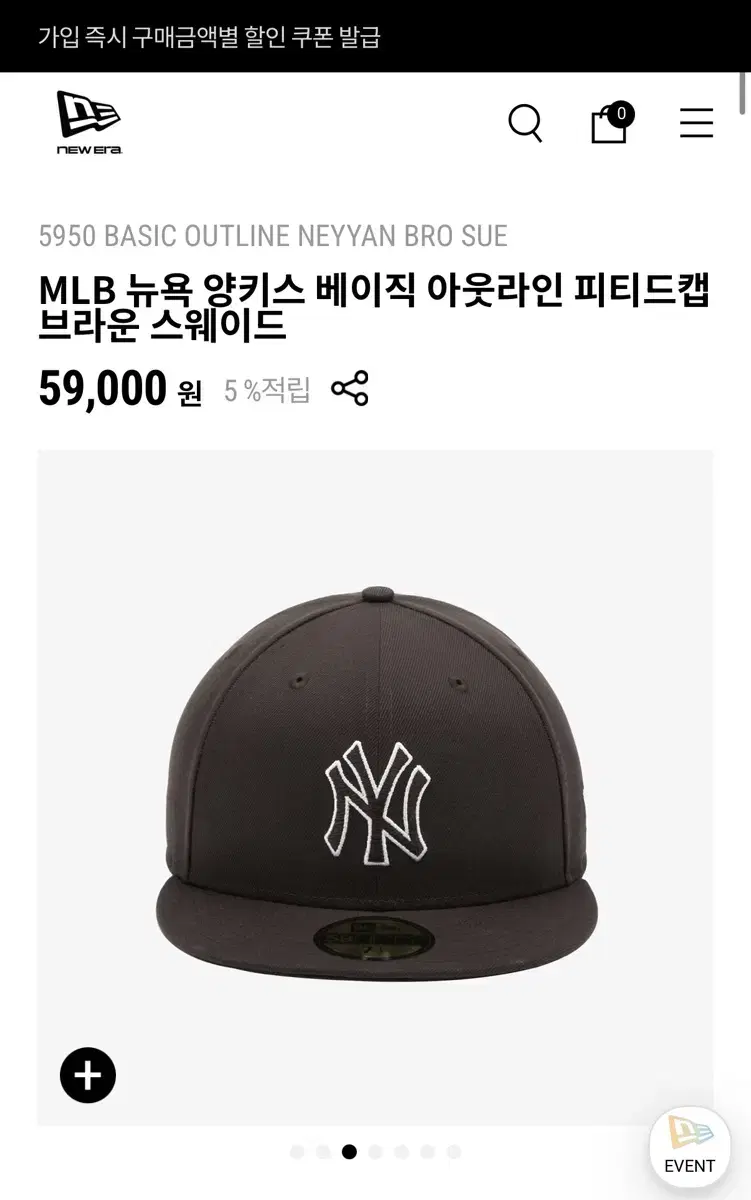The height and width of the screenshot is (1200, 751).
Task: Click the 5950 BASIC OUTLINE product code
Action: coord(273,237)
